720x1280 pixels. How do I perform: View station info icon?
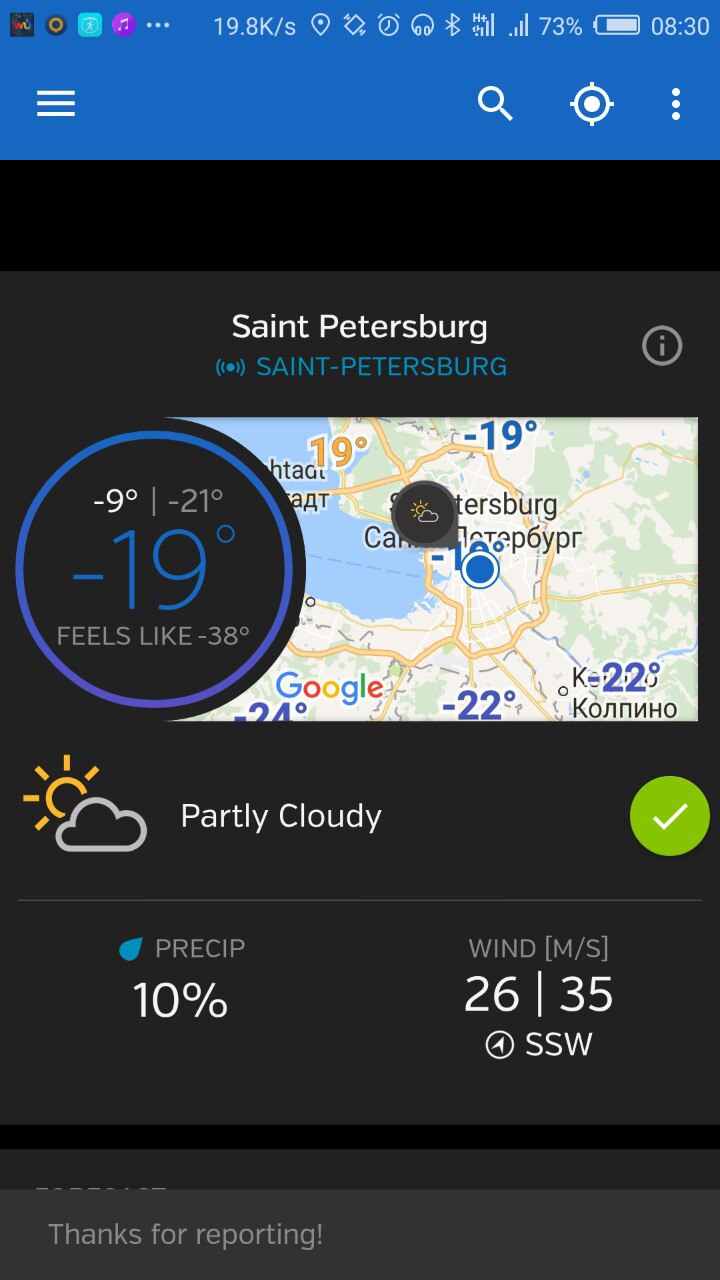[662, 346]
